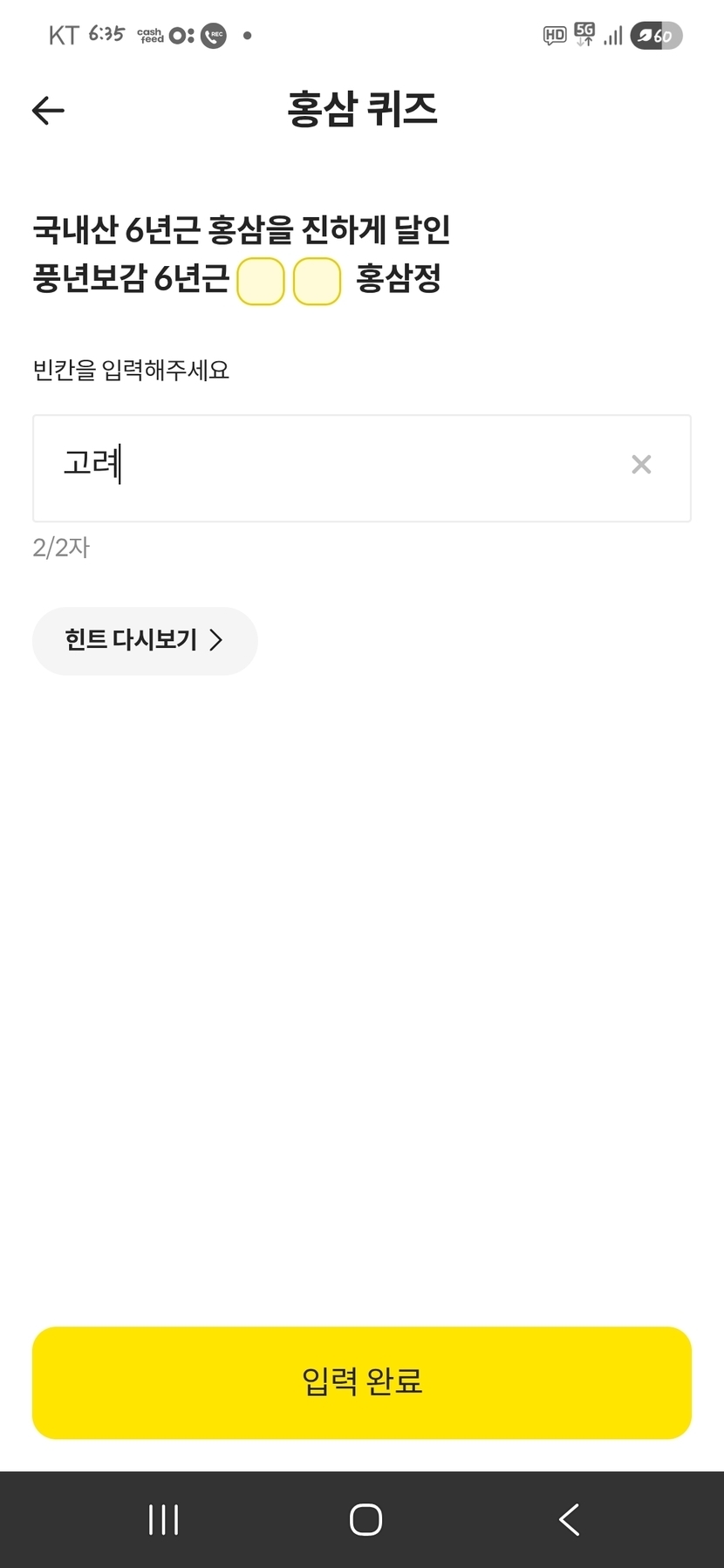This screenshot has height=1568, width=724.
Task: Go back from the 홍삼 퀴즈 page
Action: [49, 110]
